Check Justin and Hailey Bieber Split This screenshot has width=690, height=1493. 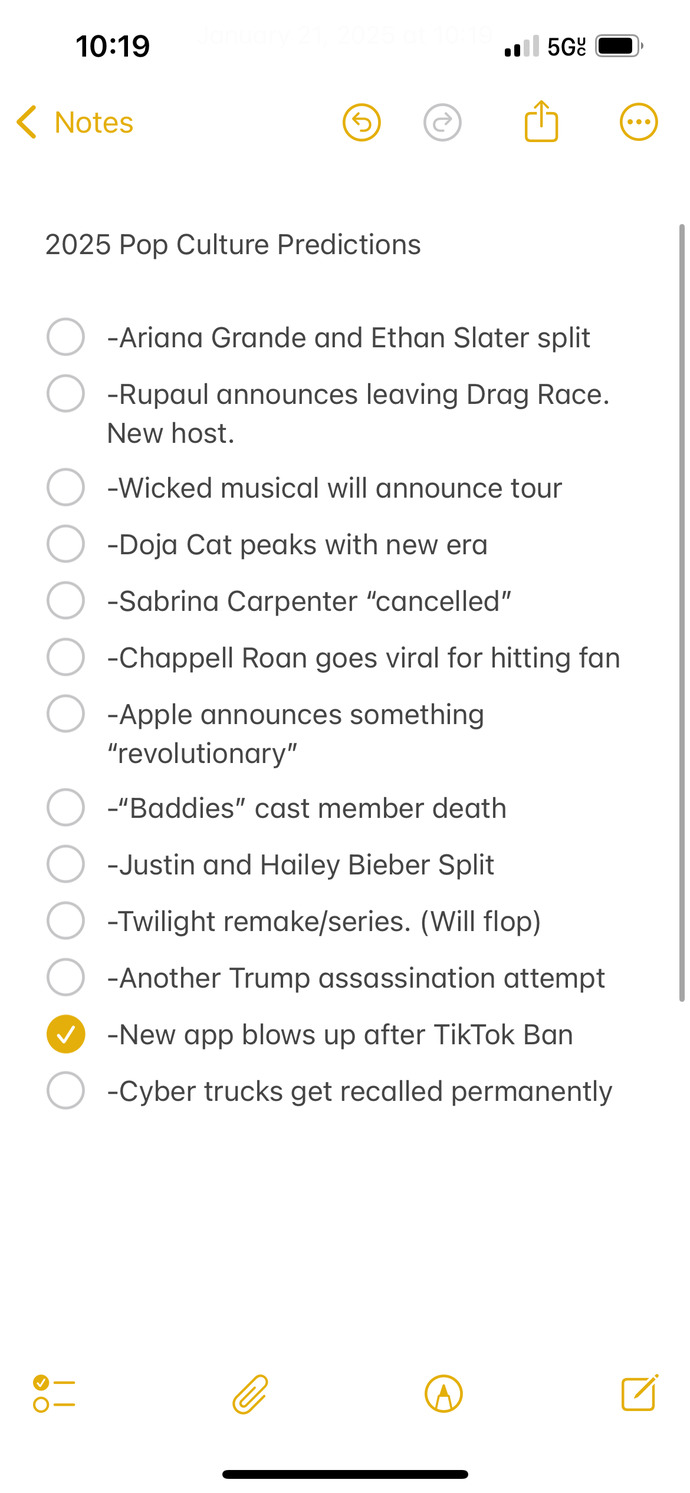(66, 865)
